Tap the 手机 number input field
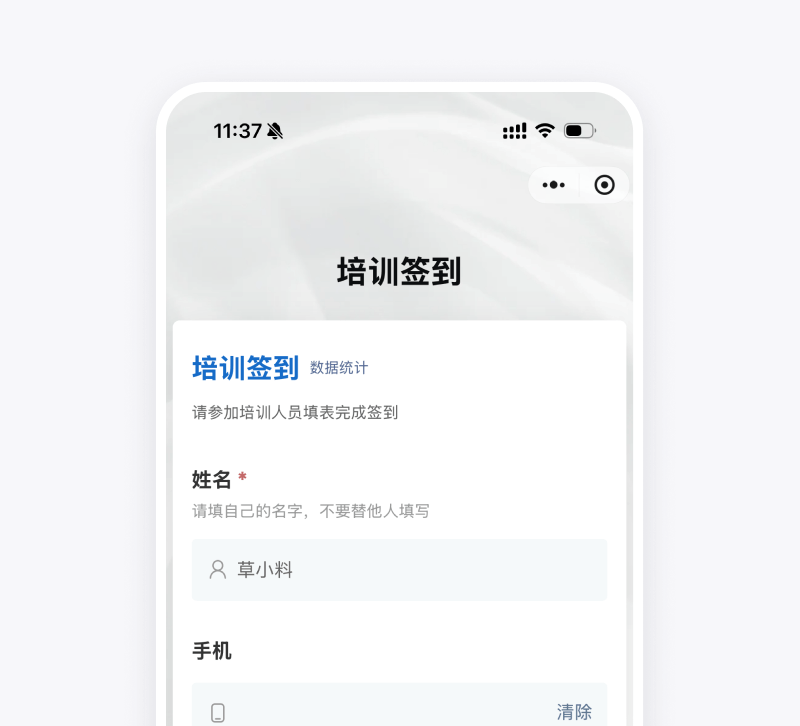 point(380,710)
